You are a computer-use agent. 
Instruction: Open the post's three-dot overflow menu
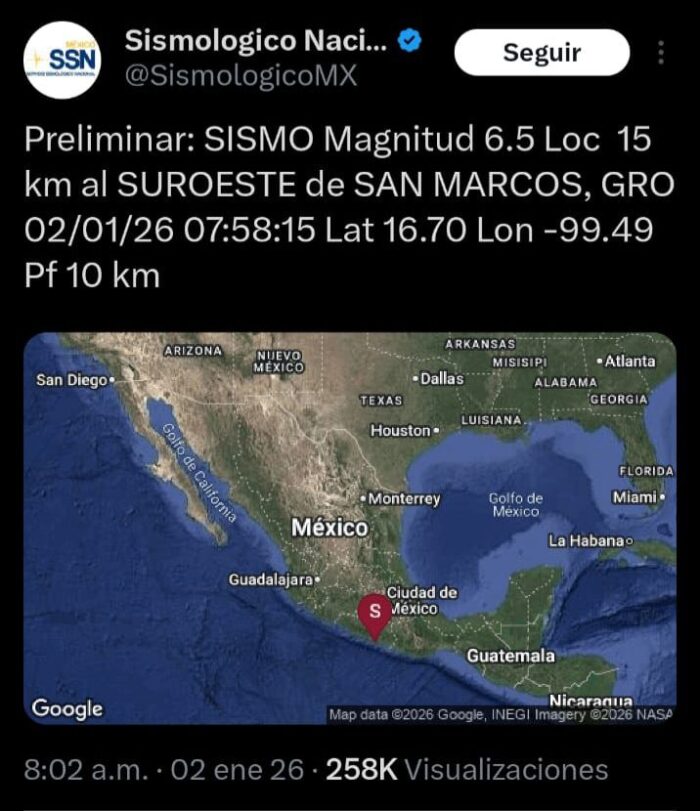click(x=662, y=53)
